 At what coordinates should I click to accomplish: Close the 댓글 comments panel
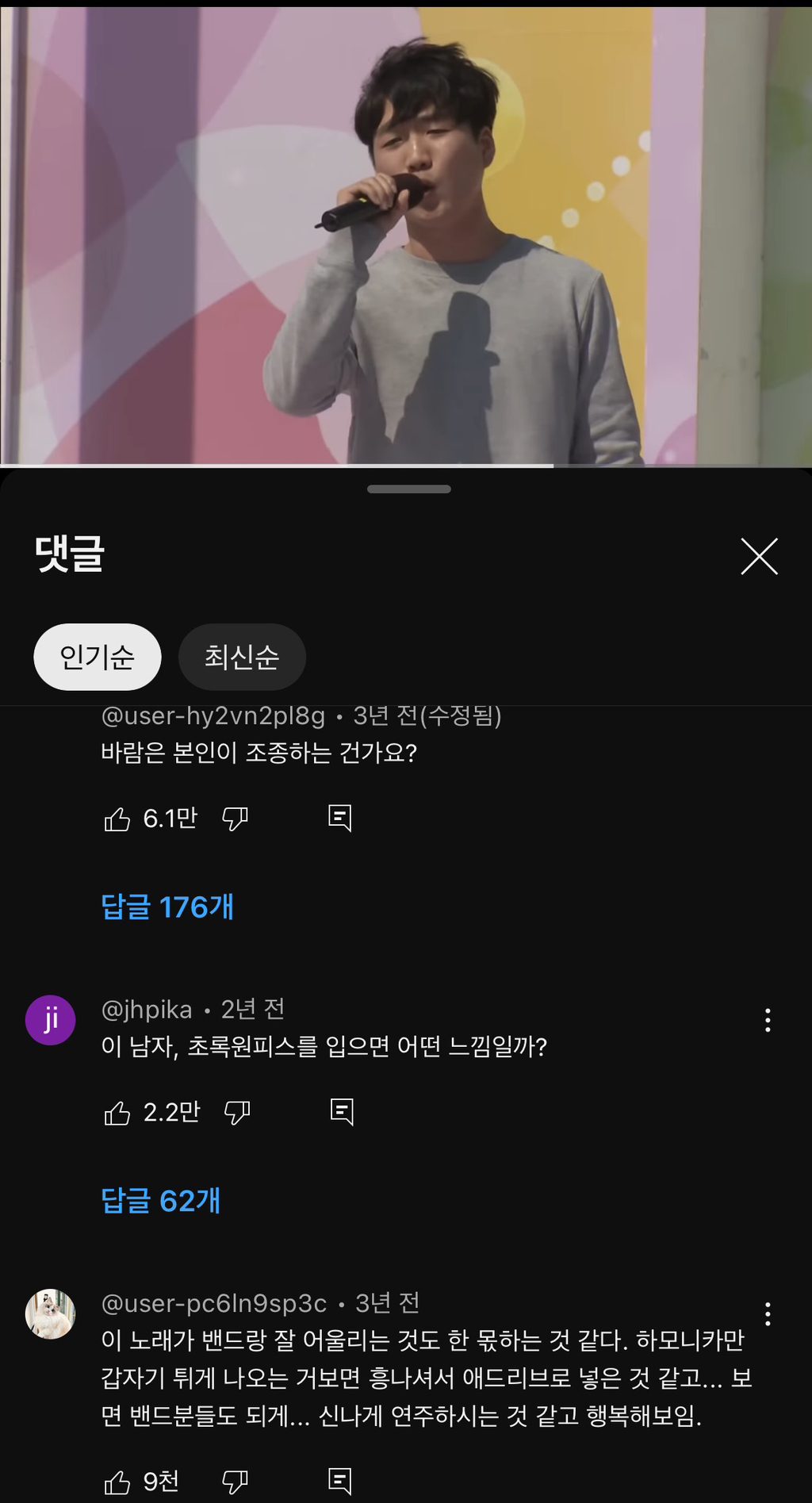click(759, 556)
